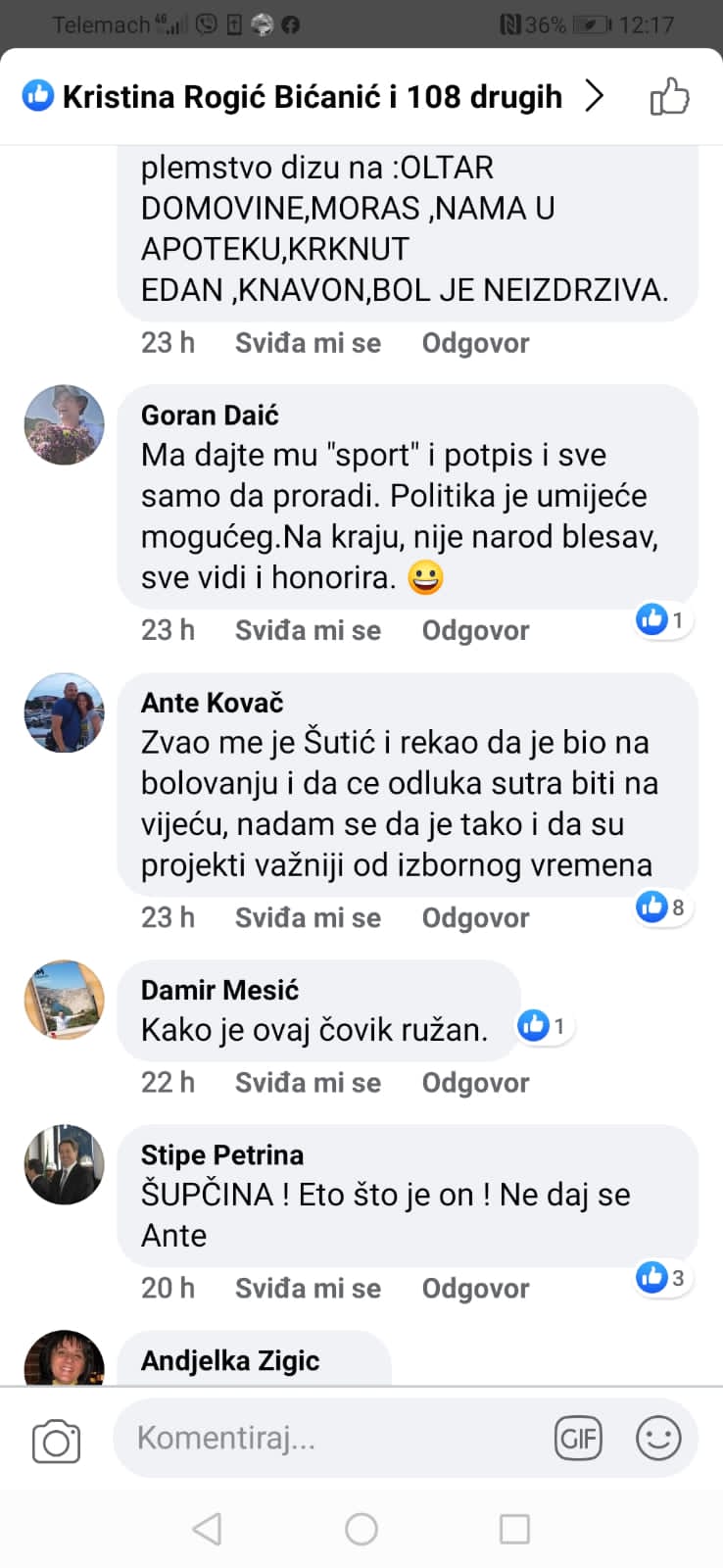The image size is (723, 1568).
Task: Like Goran Daić's comment
Action: click(x=308, y=630)
